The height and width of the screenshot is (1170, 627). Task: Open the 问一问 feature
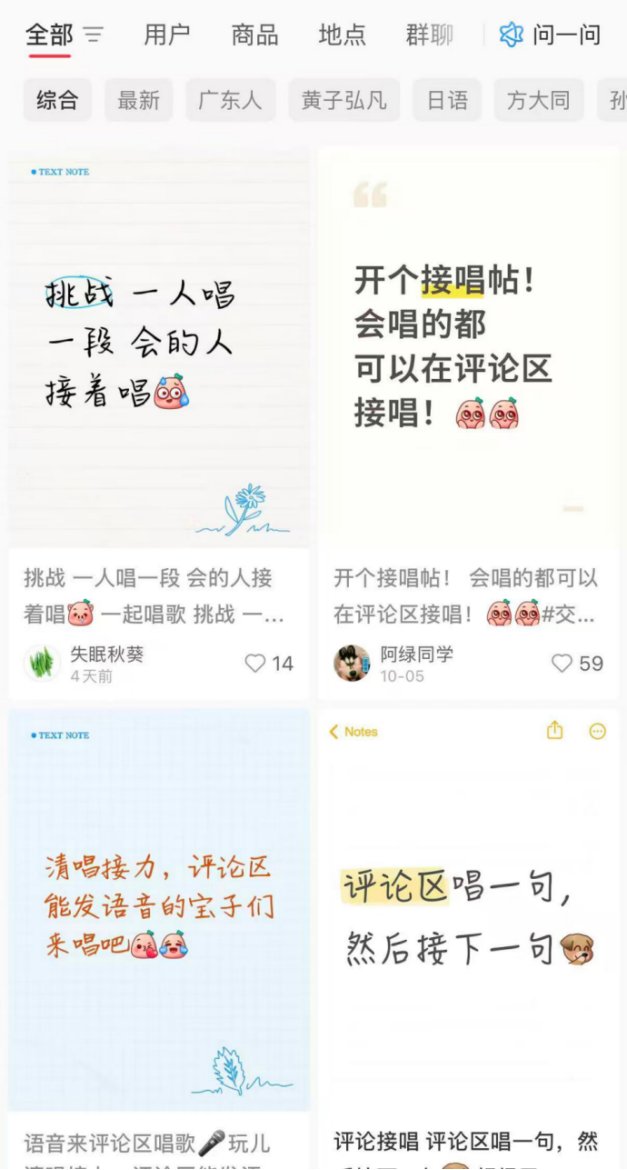pyautogui.click(x=551, y=36)
